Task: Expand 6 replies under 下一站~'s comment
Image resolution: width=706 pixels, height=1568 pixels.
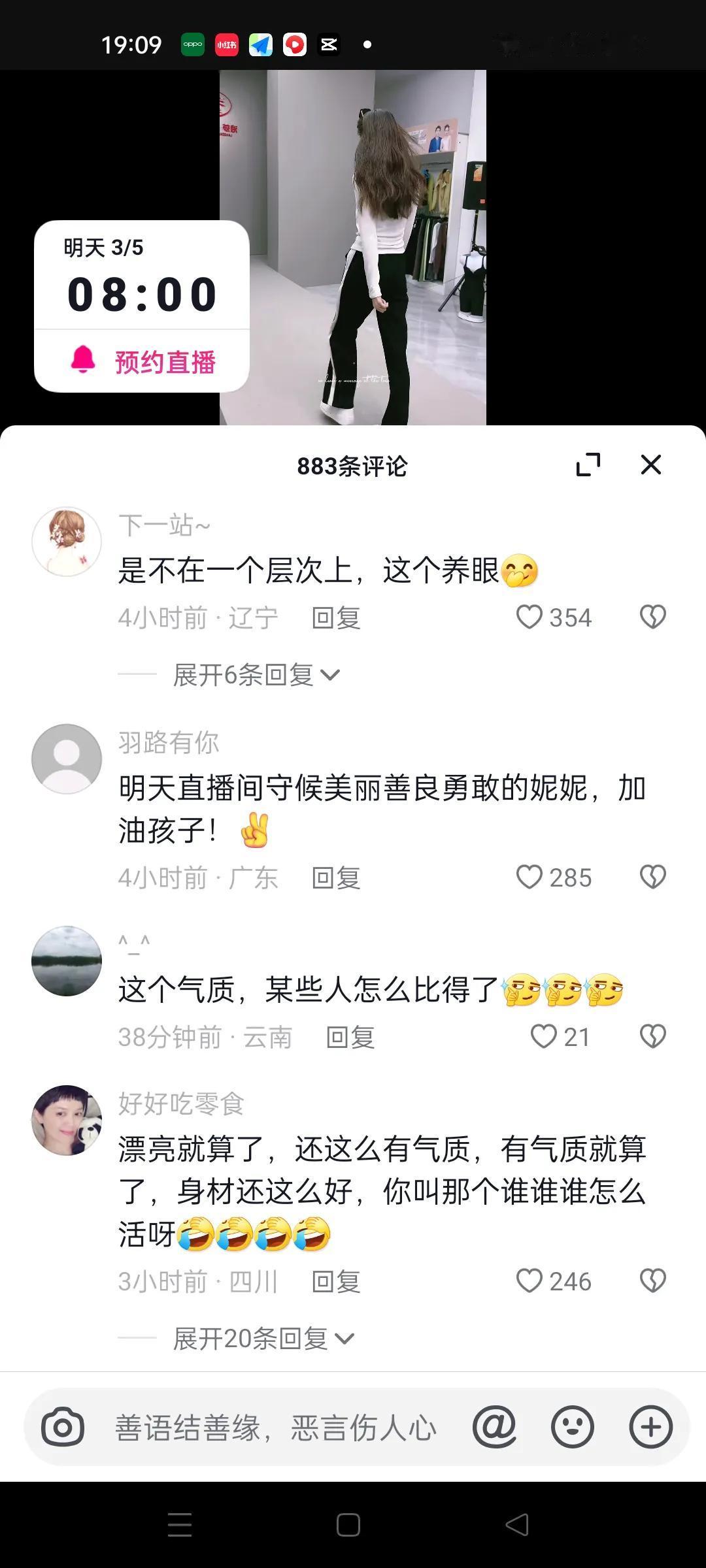Action: click(255, 675)
